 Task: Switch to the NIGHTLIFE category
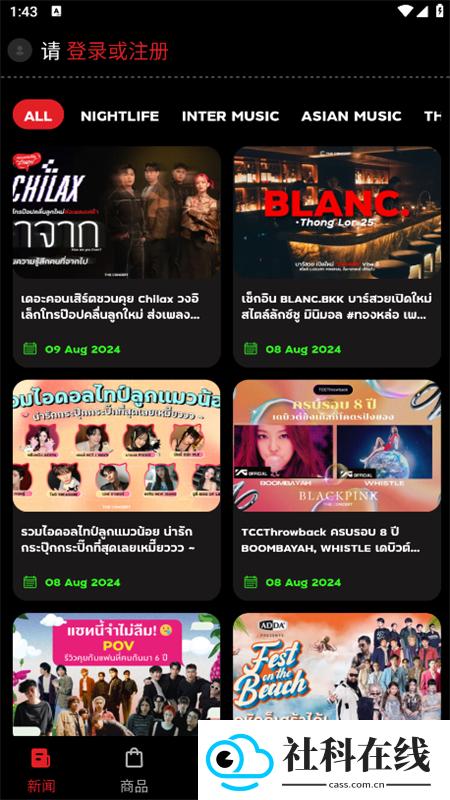point(120,116)
